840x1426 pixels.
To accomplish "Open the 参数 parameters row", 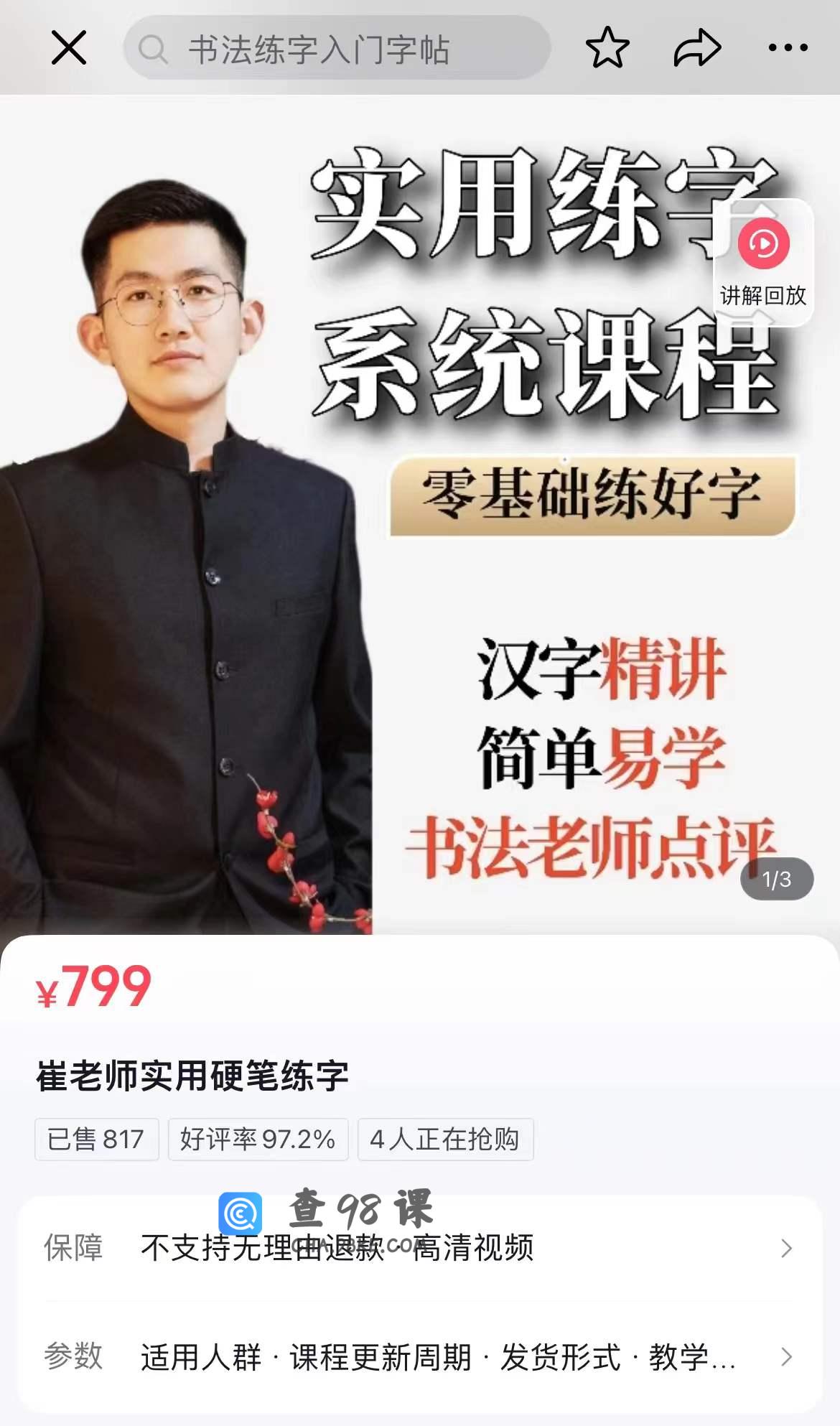I will tap(420, 1357).
